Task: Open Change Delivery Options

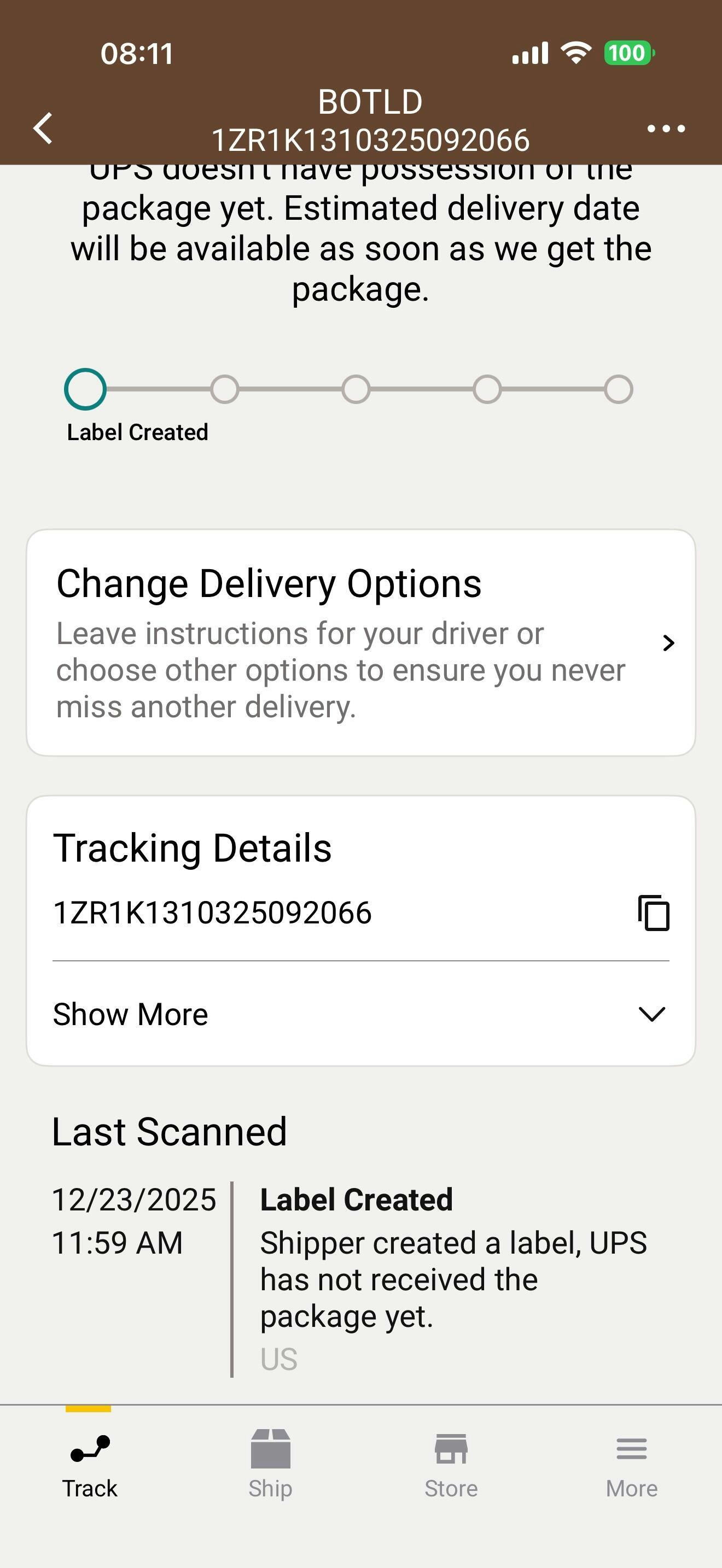Action: point(360,643)
